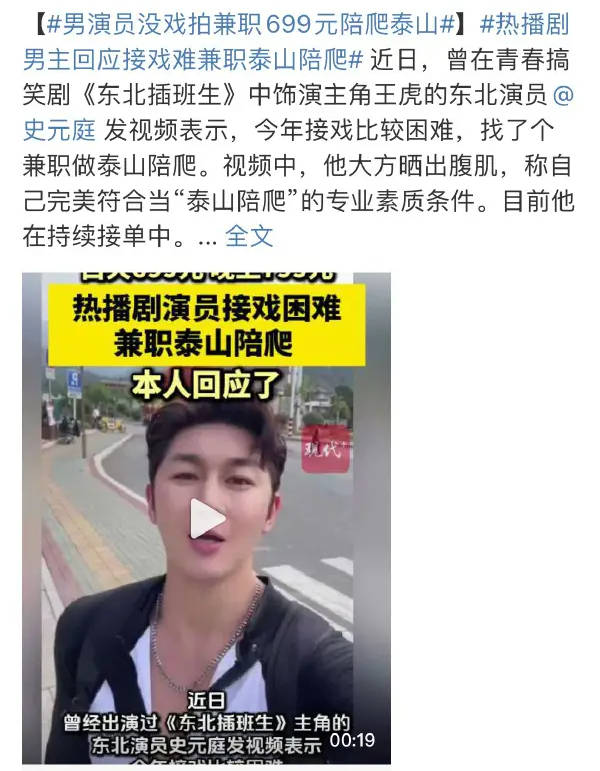Play the video about 泰山陪爬
The height and width of the screenshot is (771, 600).
[x=207, y=518]
